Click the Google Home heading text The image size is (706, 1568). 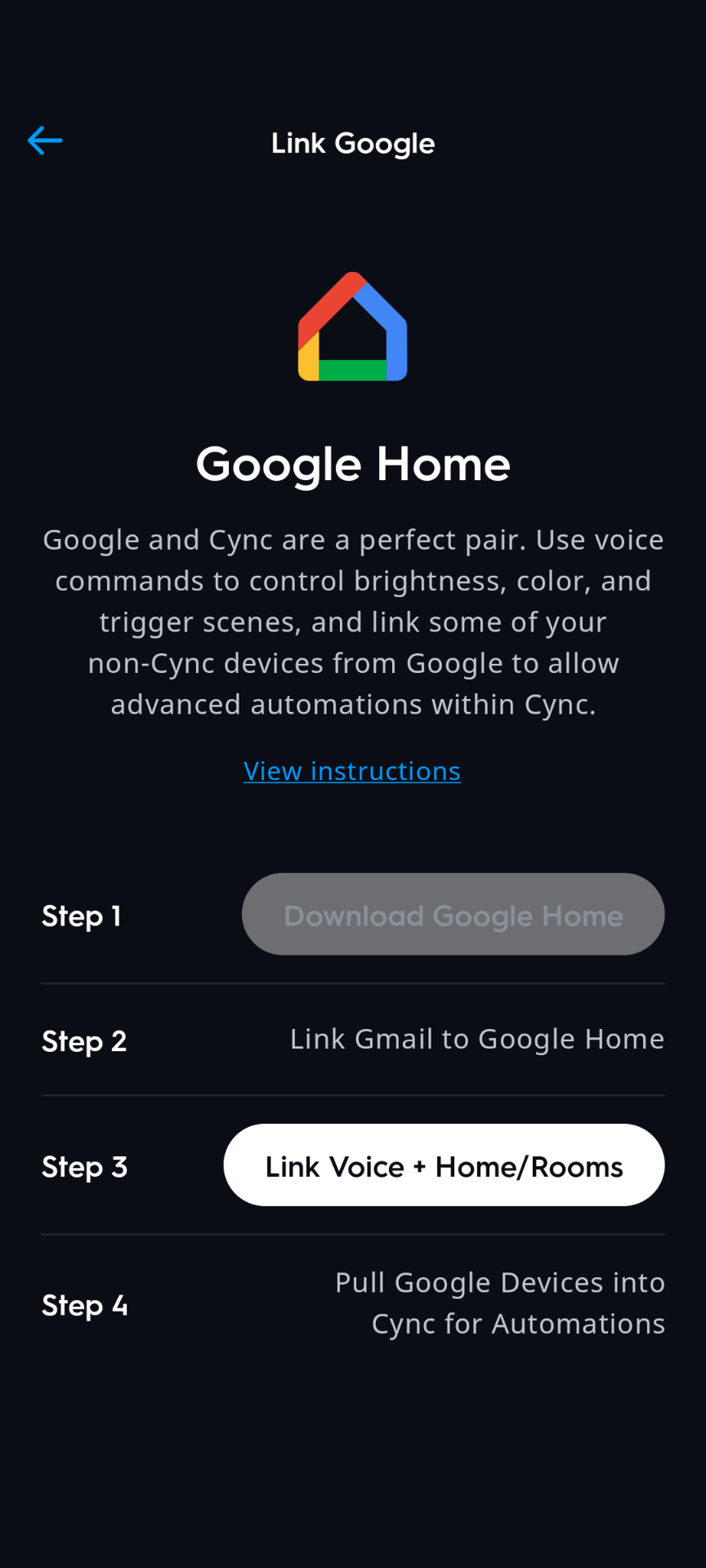pos(352,464)
